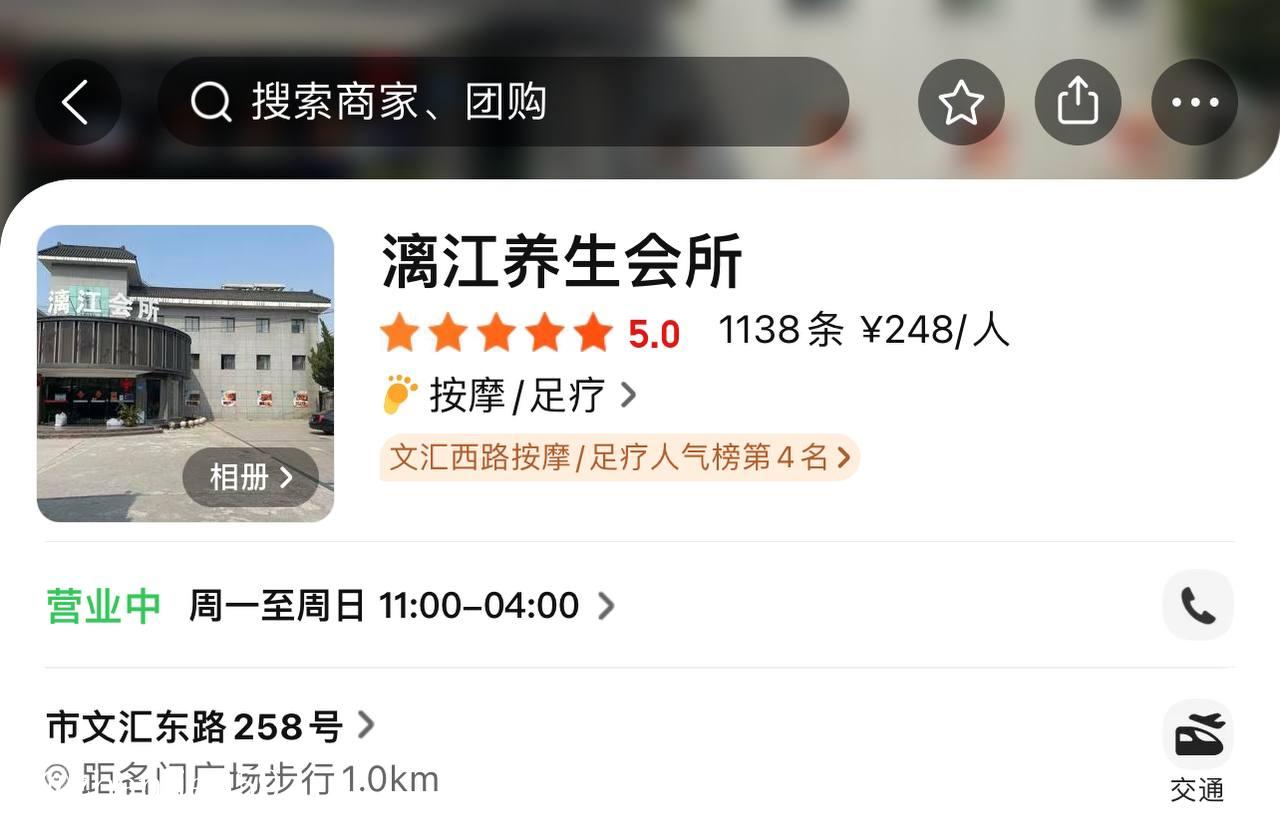Open the three-dot overflow menu
The height and width of the screenshot is (837, 1280).
(x=1194, y=102)
